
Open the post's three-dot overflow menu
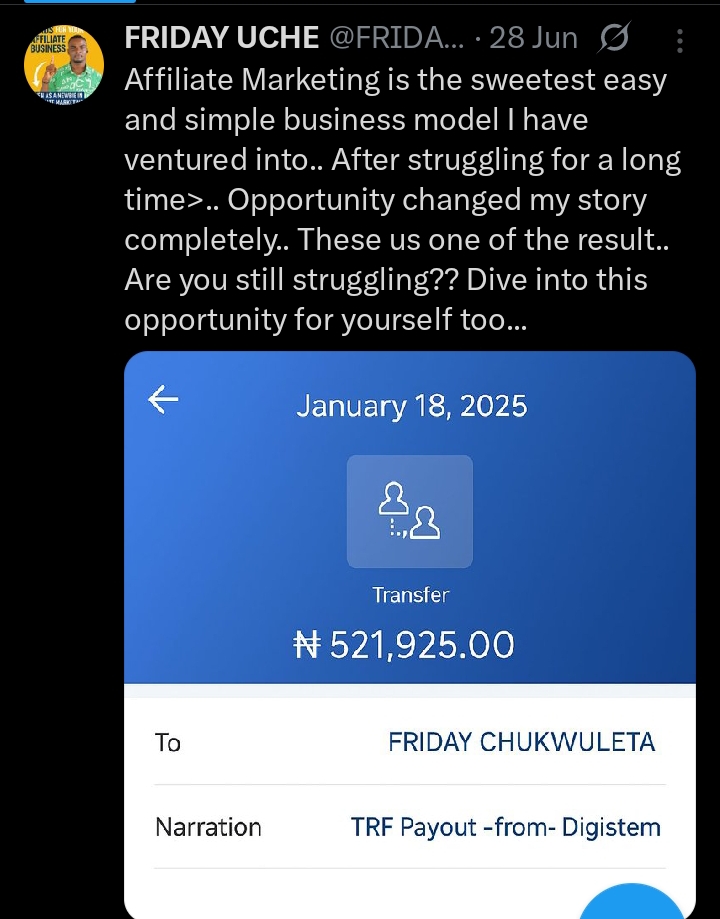click(680, 41)
